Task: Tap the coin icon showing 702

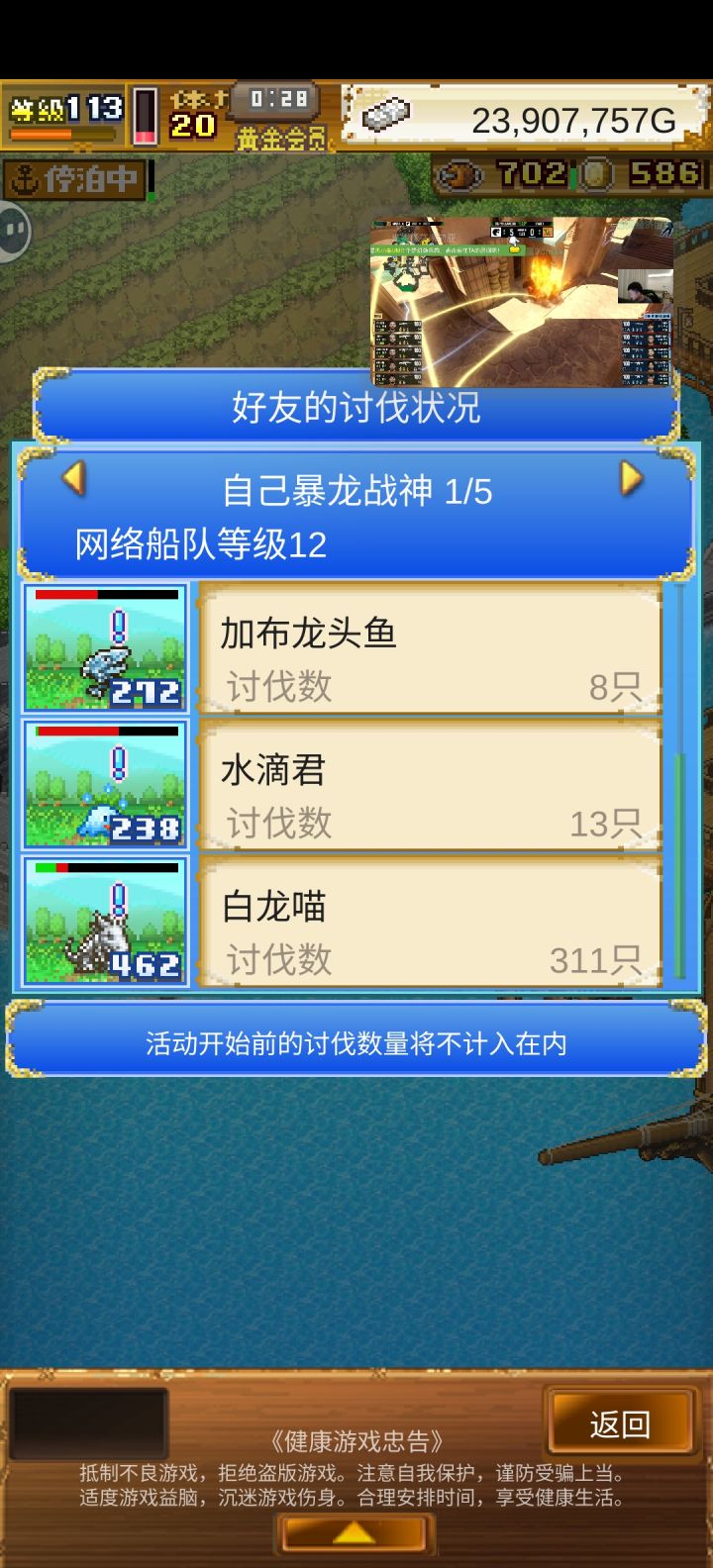Action: pos(458,170)
